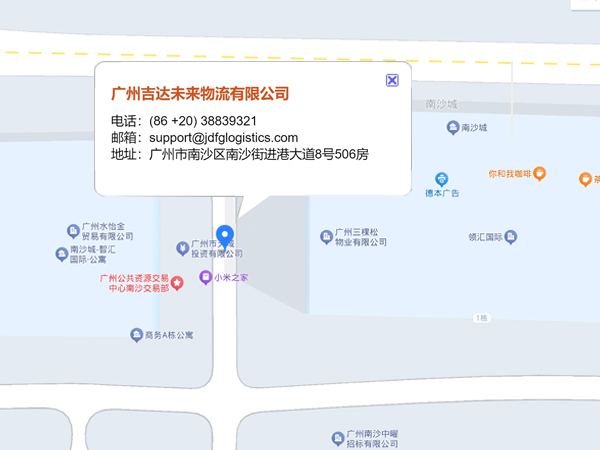The width and height of the screenshot is (600, 450).
Task: Close the company info popup
Action: [392, 81]
